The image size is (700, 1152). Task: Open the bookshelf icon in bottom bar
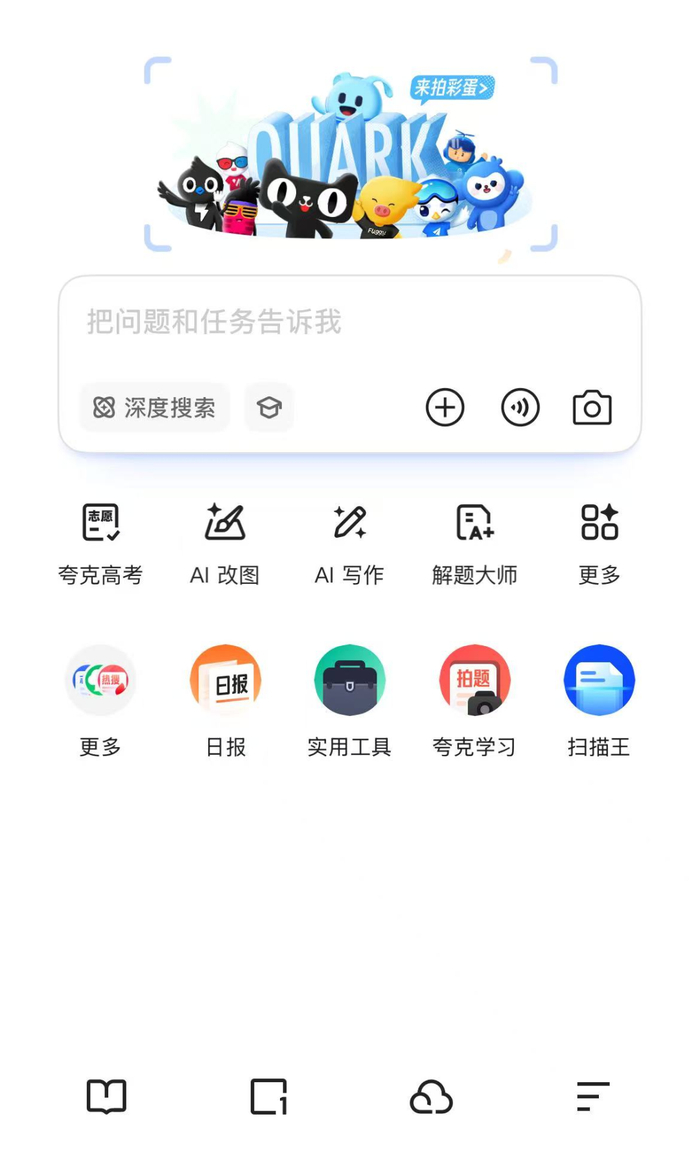(107, 1097)
